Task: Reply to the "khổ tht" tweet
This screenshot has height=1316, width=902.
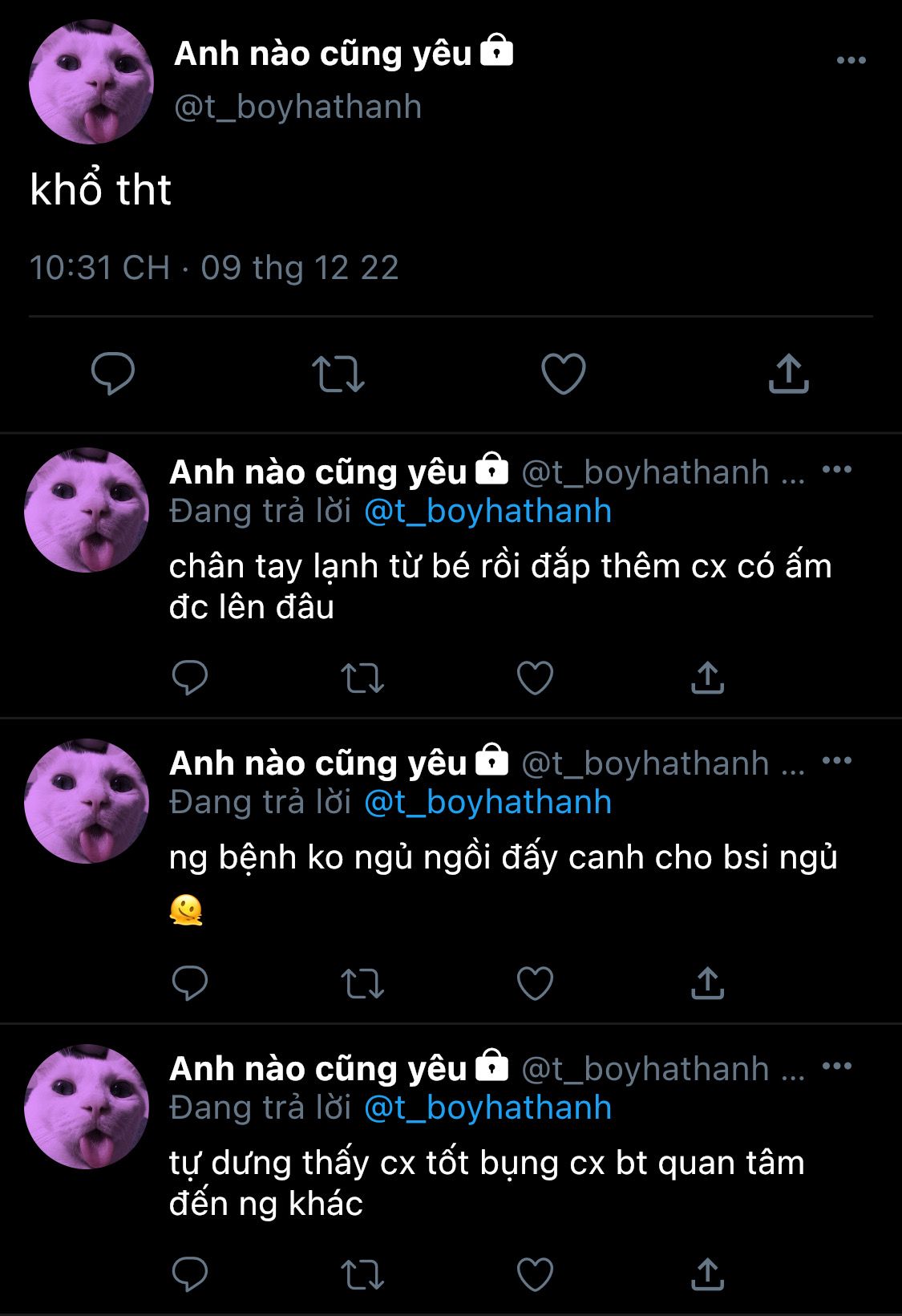Action: point(113,374)
